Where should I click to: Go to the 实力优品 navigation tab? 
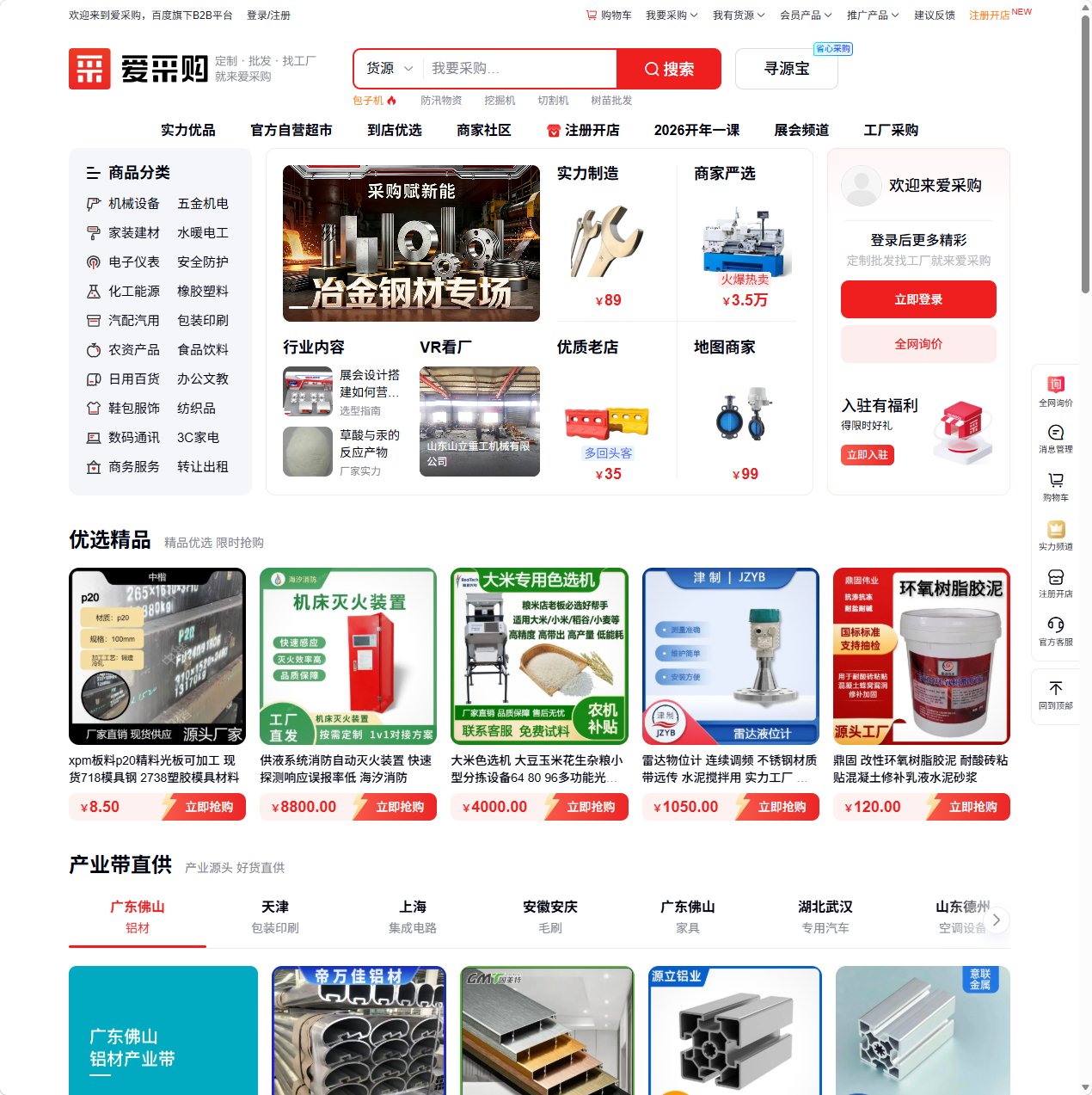pos(187,130)
